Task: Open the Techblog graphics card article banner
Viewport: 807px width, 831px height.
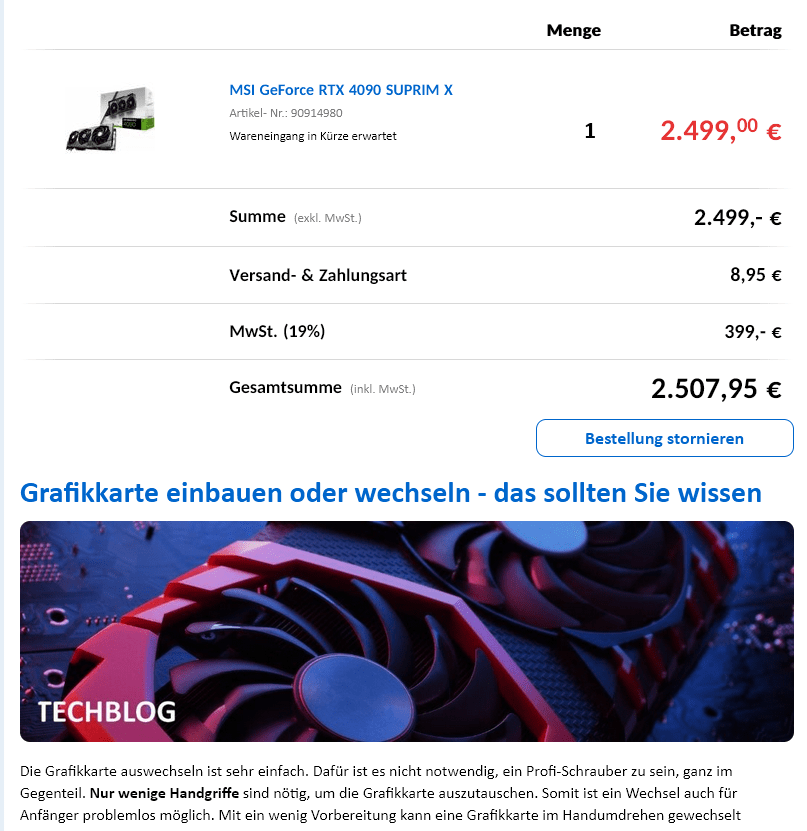Action: pyautogui.click(x=406, y=631)
